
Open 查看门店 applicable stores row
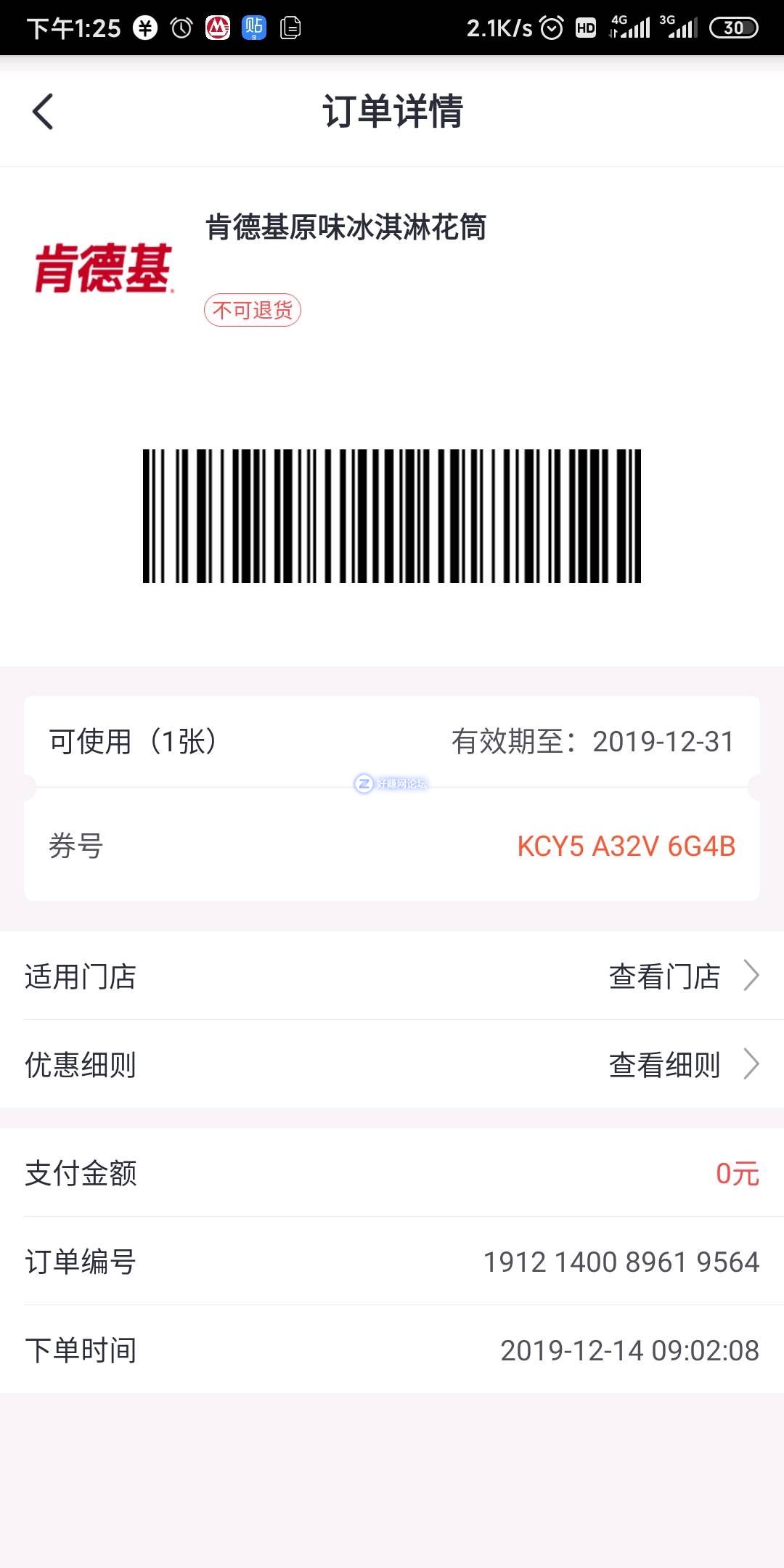[x=681, y=976]
